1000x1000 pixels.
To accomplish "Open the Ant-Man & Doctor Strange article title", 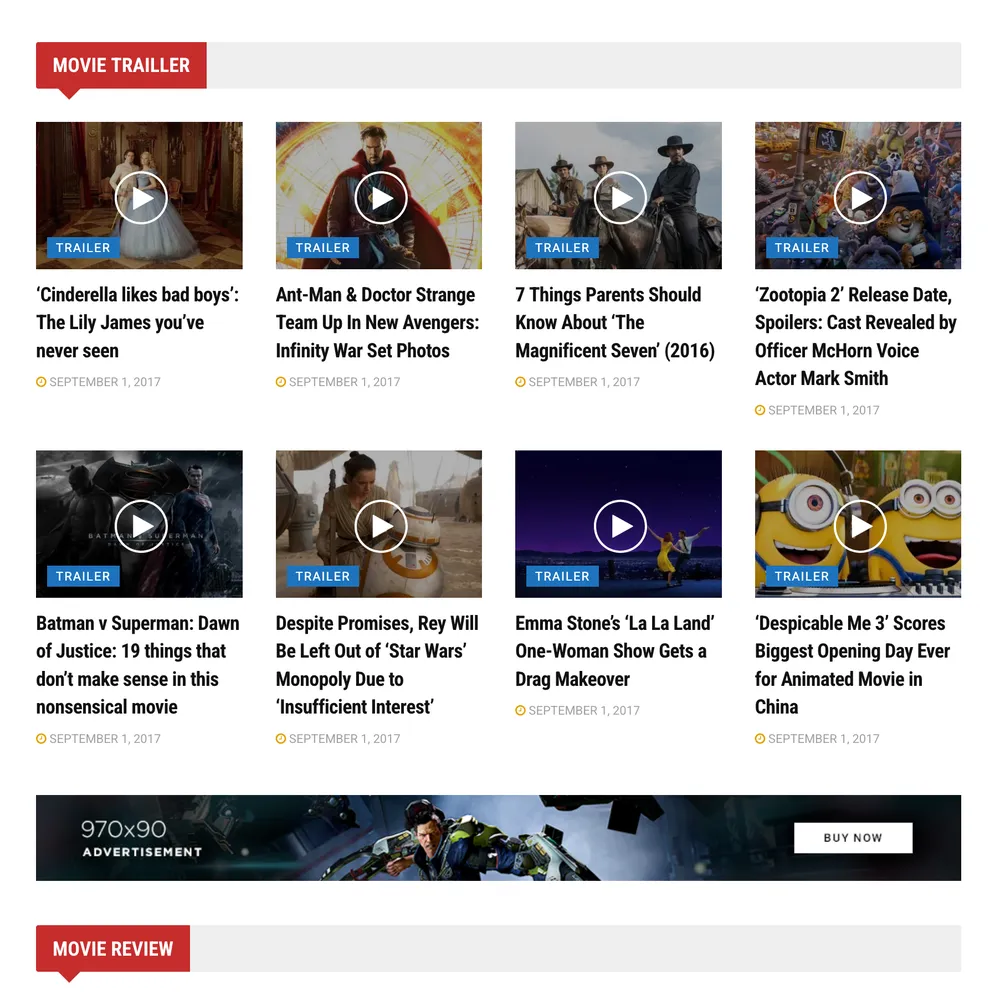I will coord(377,322).
